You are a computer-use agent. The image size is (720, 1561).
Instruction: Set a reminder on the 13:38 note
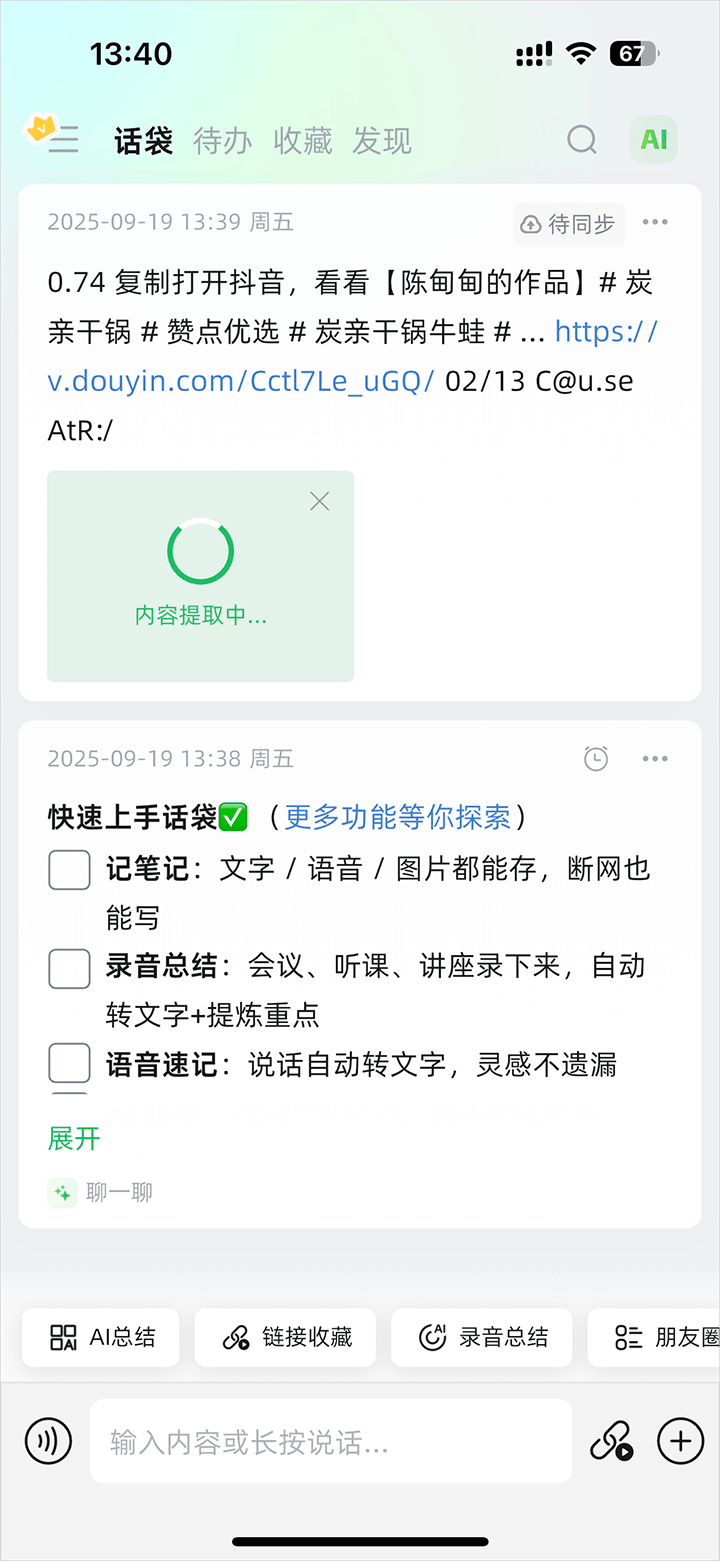point(596,759)
